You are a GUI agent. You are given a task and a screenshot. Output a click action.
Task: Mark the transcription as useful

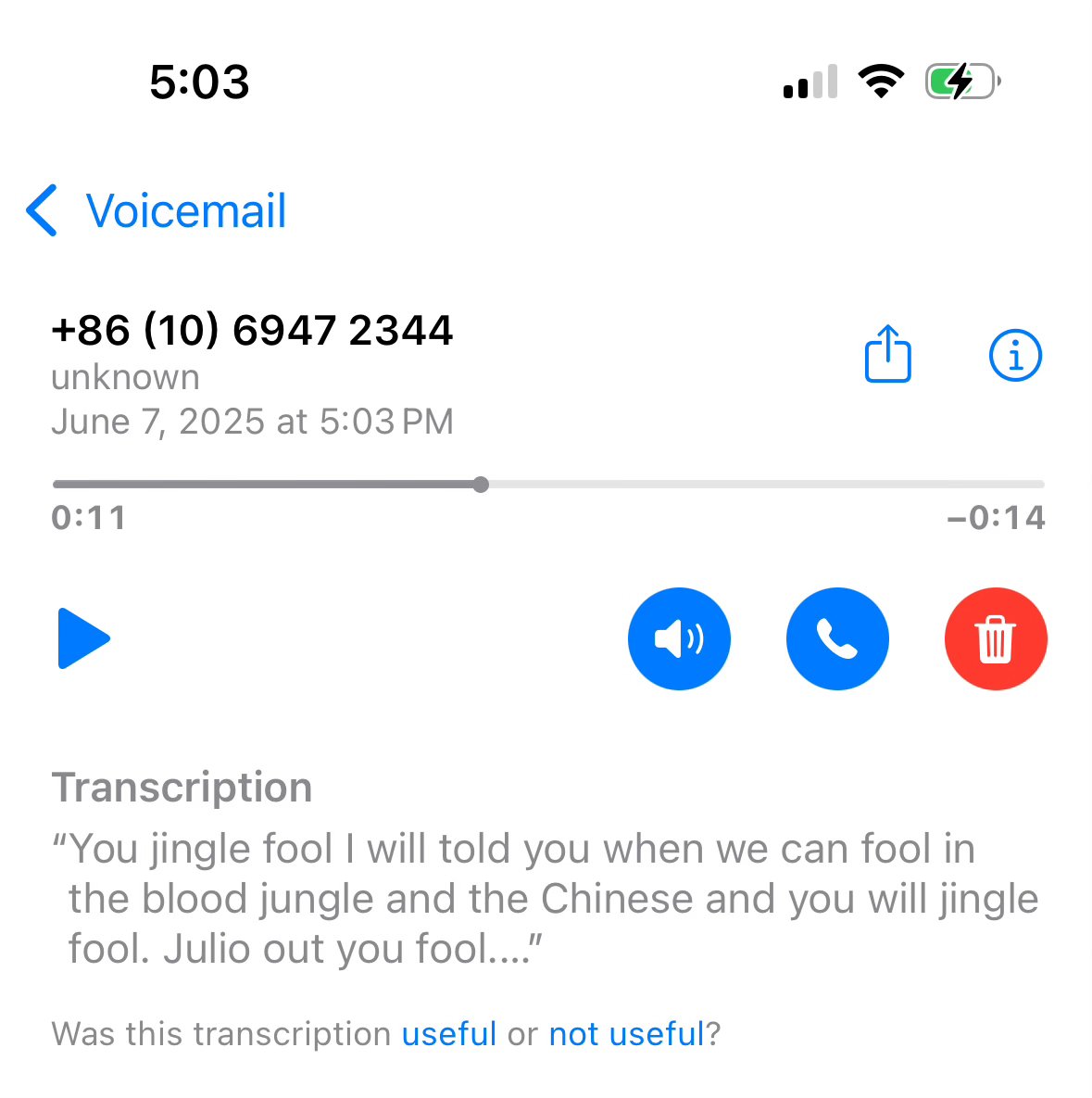449,1033
